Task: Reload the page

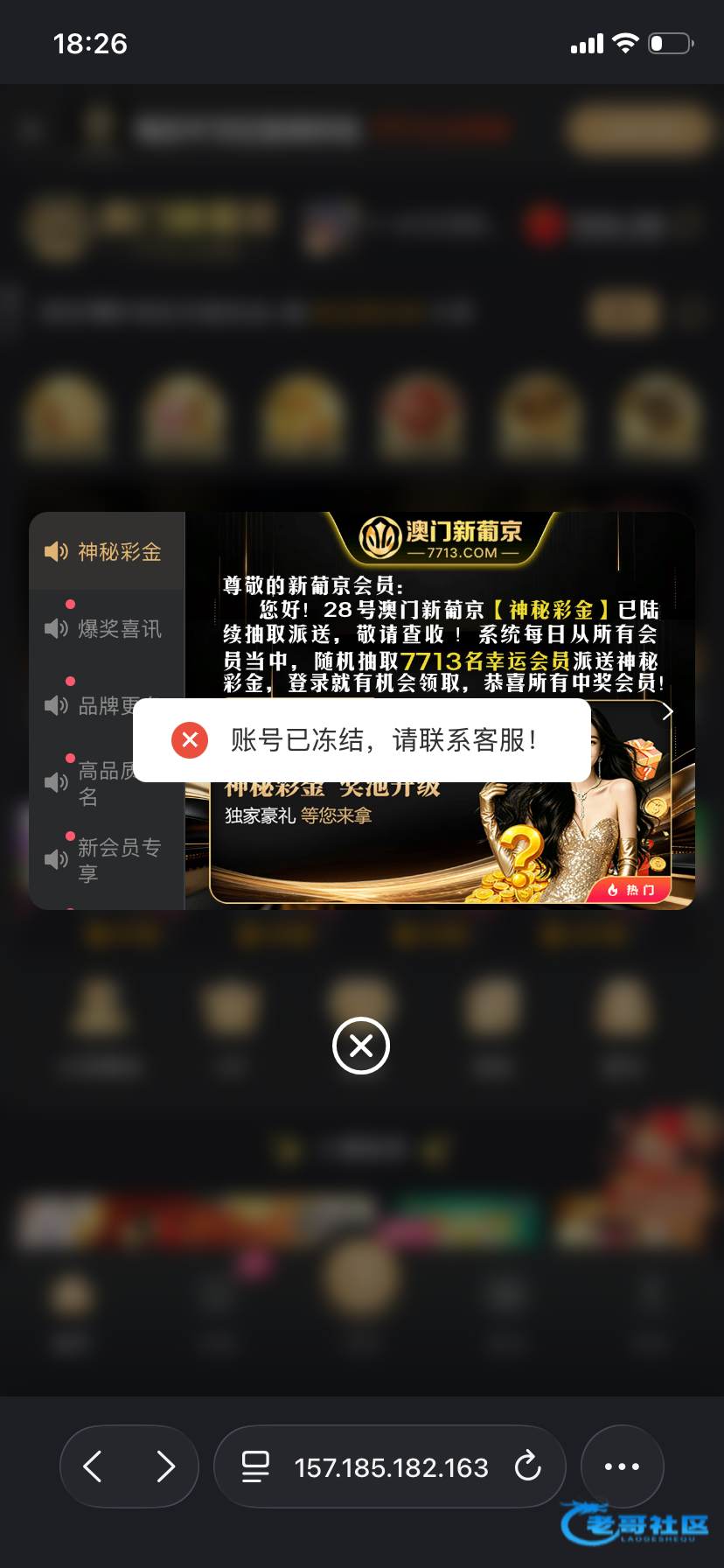Action: (x=528, y=1466)
